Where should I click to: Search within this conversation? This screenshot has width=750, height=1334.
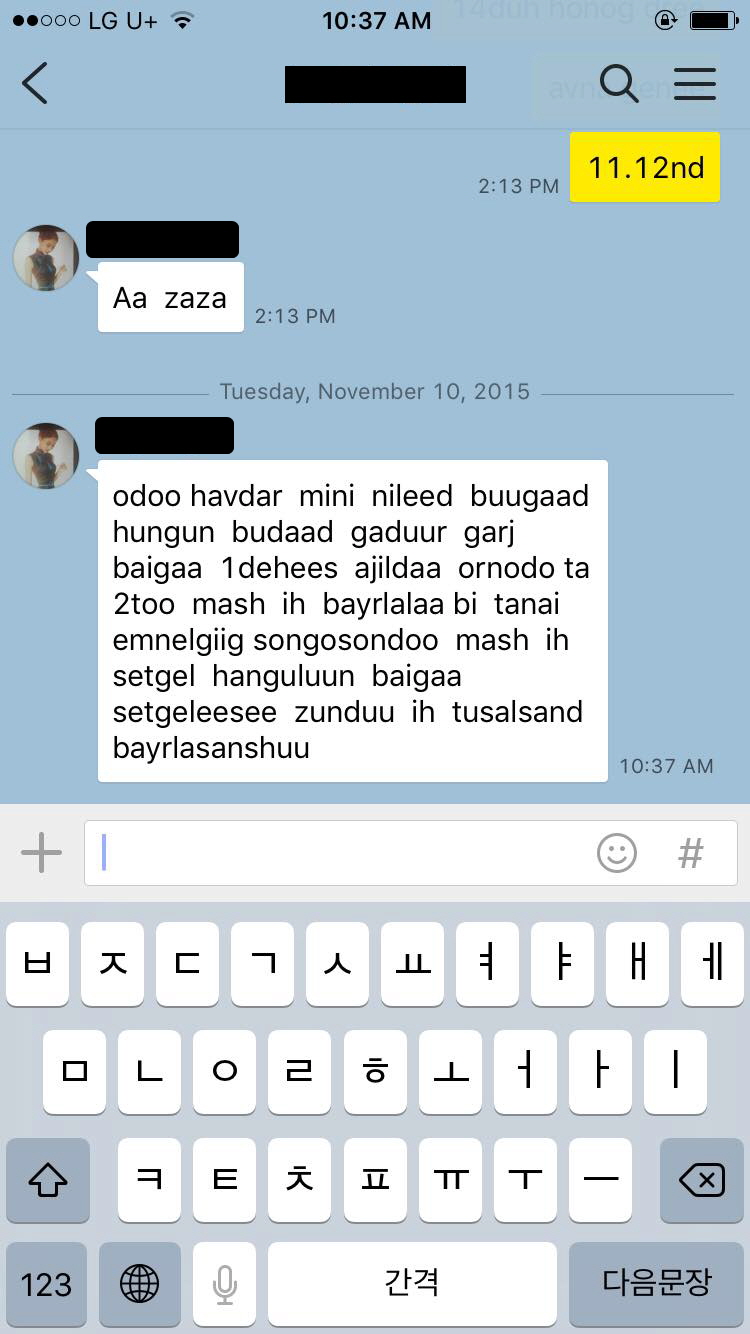click(618, 84)
